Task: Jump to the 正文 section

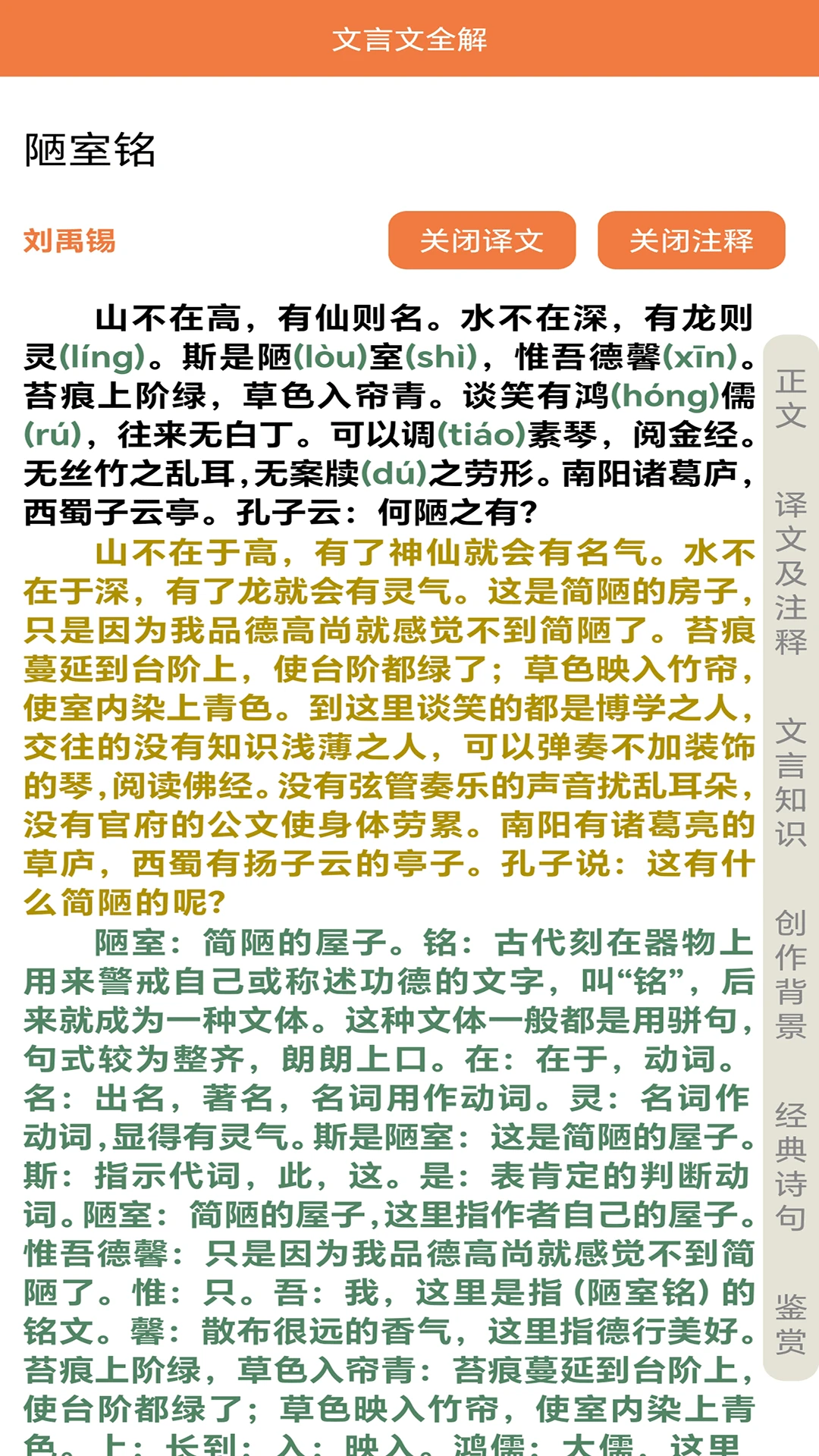Action: (x=790, y=398)
